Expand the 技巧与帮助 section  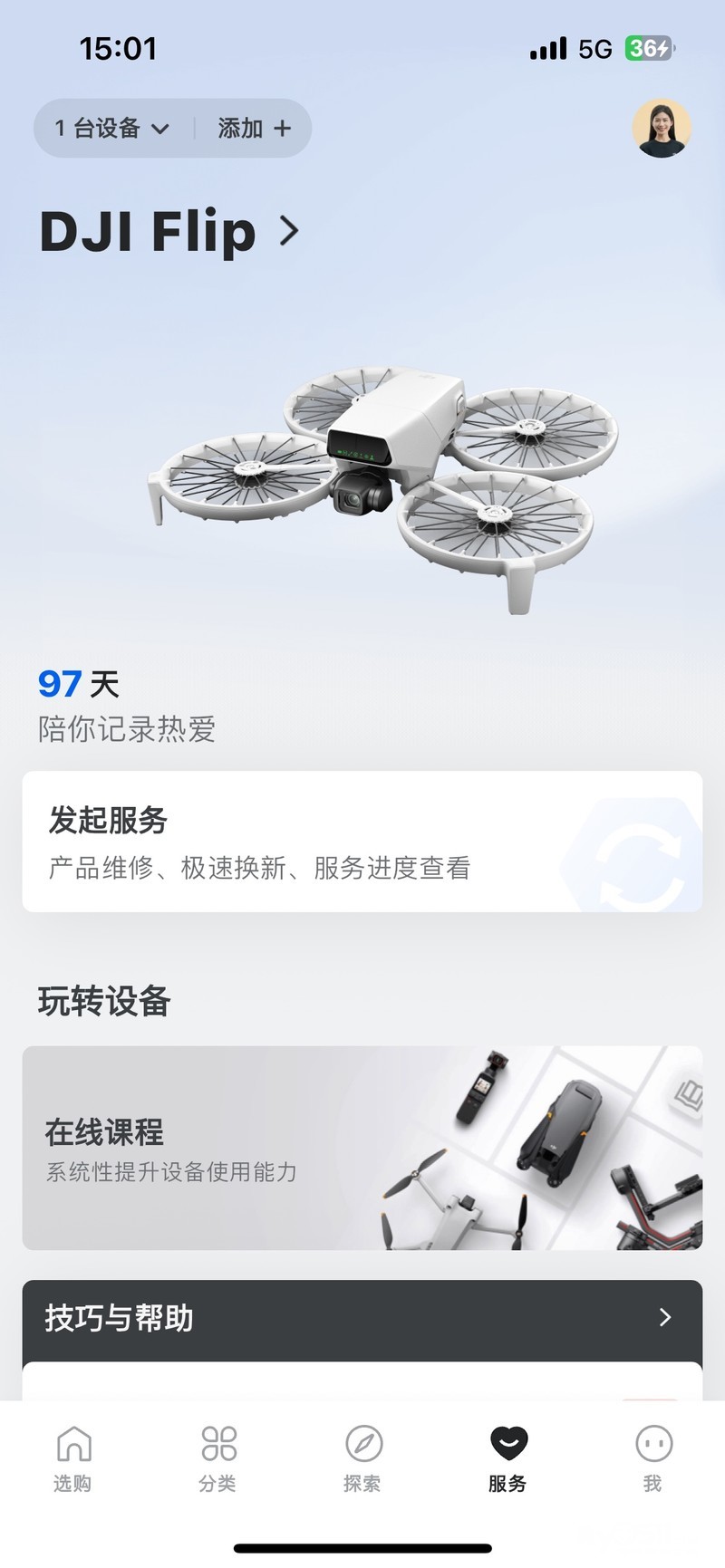(362, 1318)
